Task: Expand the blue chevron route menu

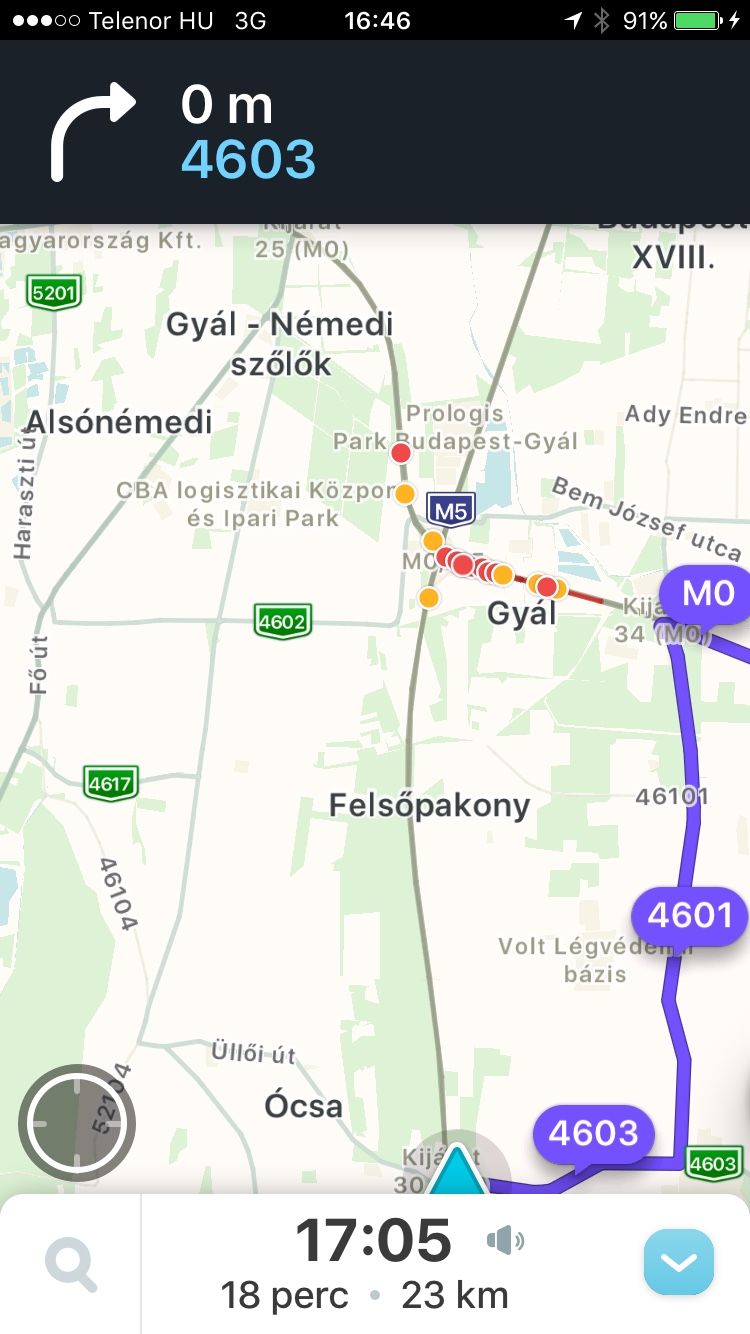Action: [x=679, y=1262]
